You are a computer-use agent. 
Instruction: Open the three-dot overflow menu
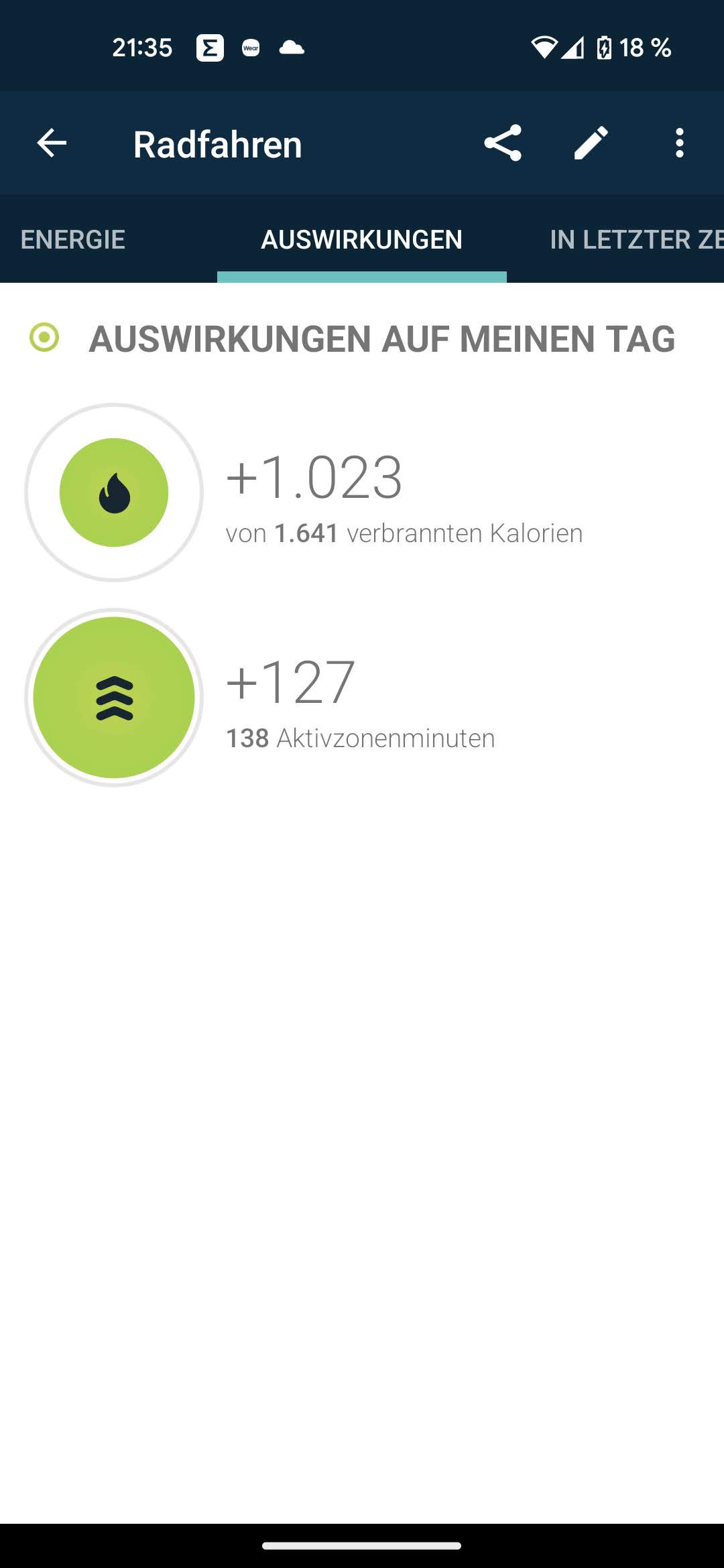(x=680, y=143)
